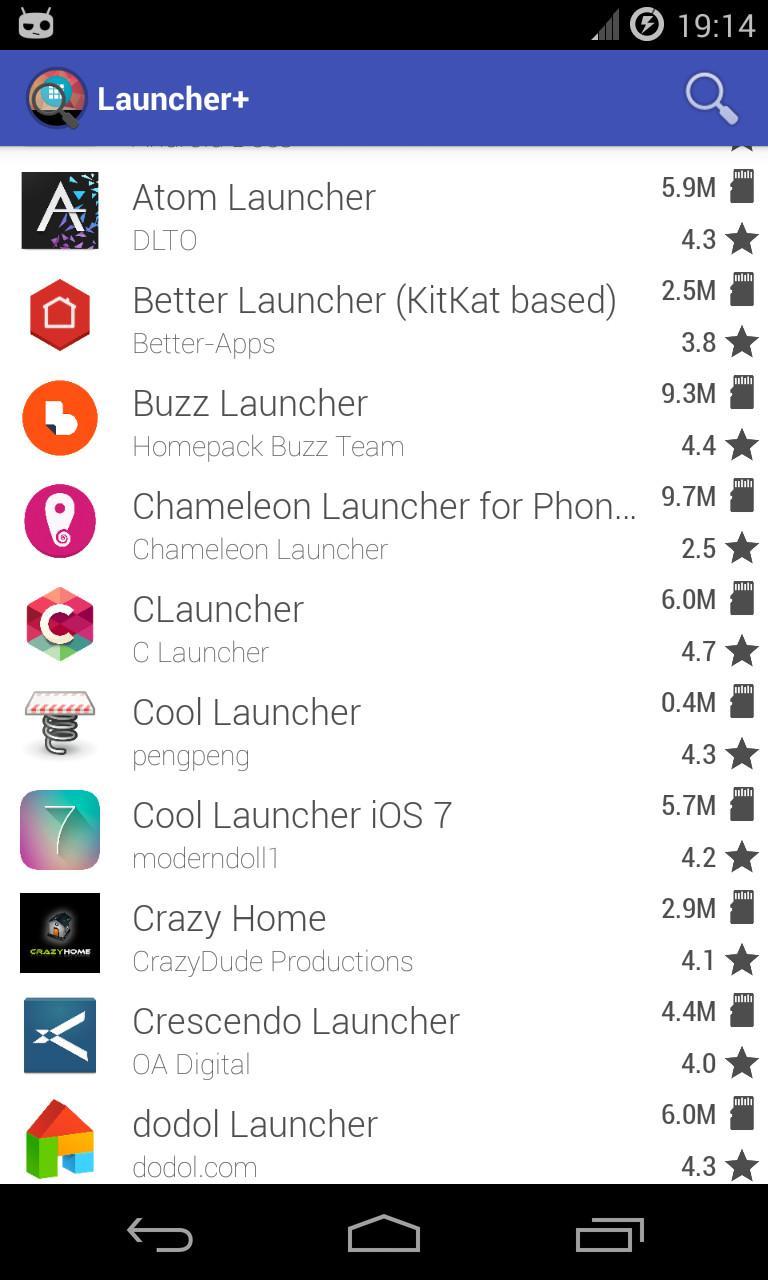Image resolution: width=768 pixels, height=1280 pixels.
Task: Open the Atom Launcher app icon
Action: pyautogui.click(x=59, y=210)
